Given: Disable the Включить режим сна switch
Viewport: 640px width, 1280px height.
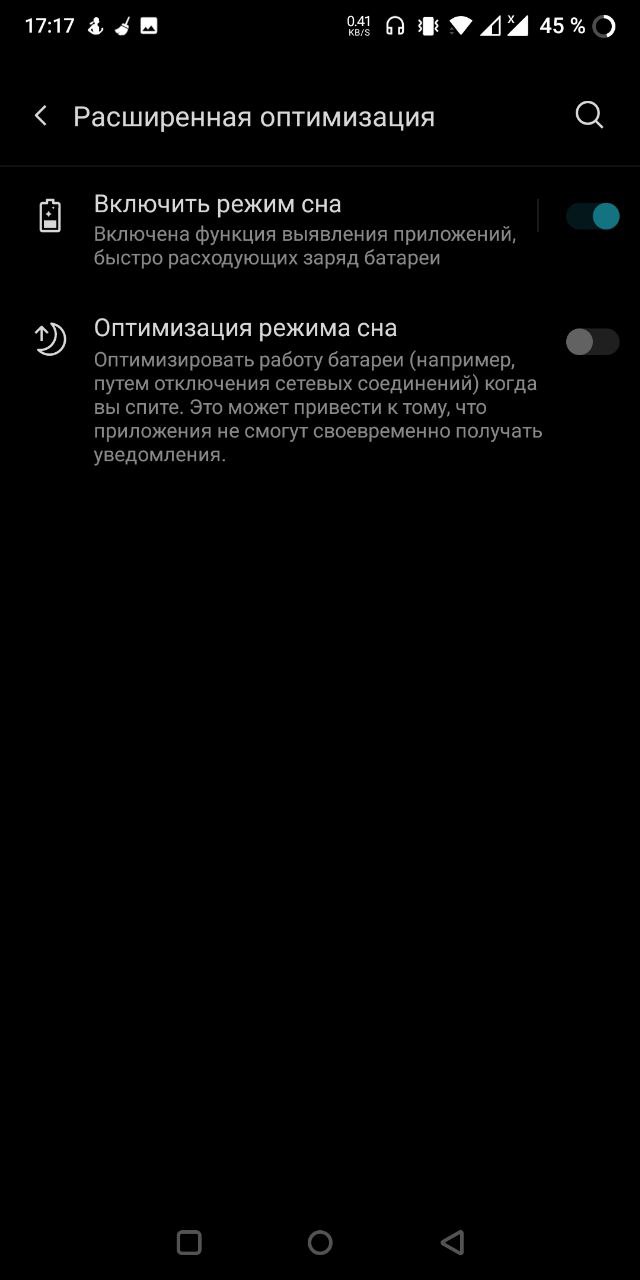Looking at the screenshot, I should tap(593, 216).
